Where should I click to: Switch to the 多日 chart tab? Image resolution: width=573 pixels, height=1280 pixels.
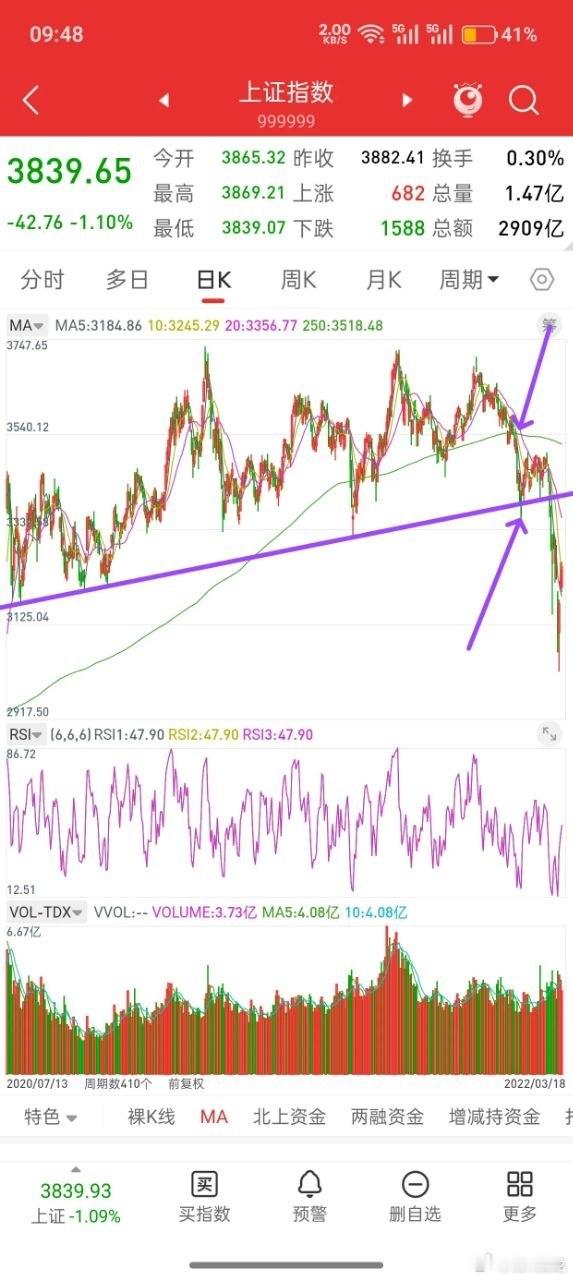pyautogui.click(x=127, y=279)
